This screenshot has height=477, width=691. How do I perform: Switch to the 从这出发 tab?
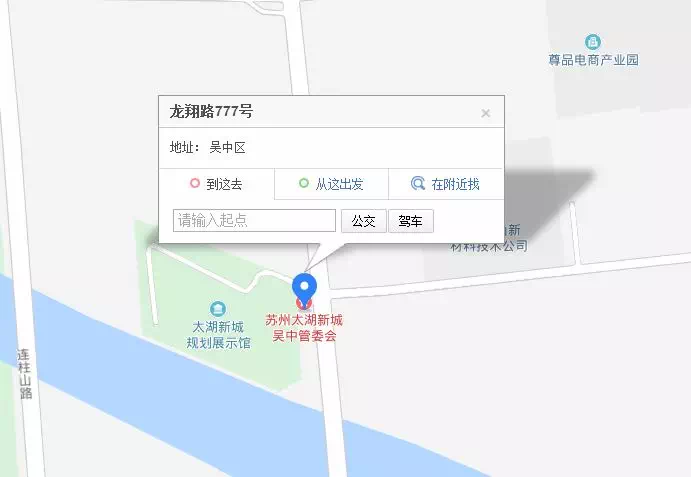point(331,184)
